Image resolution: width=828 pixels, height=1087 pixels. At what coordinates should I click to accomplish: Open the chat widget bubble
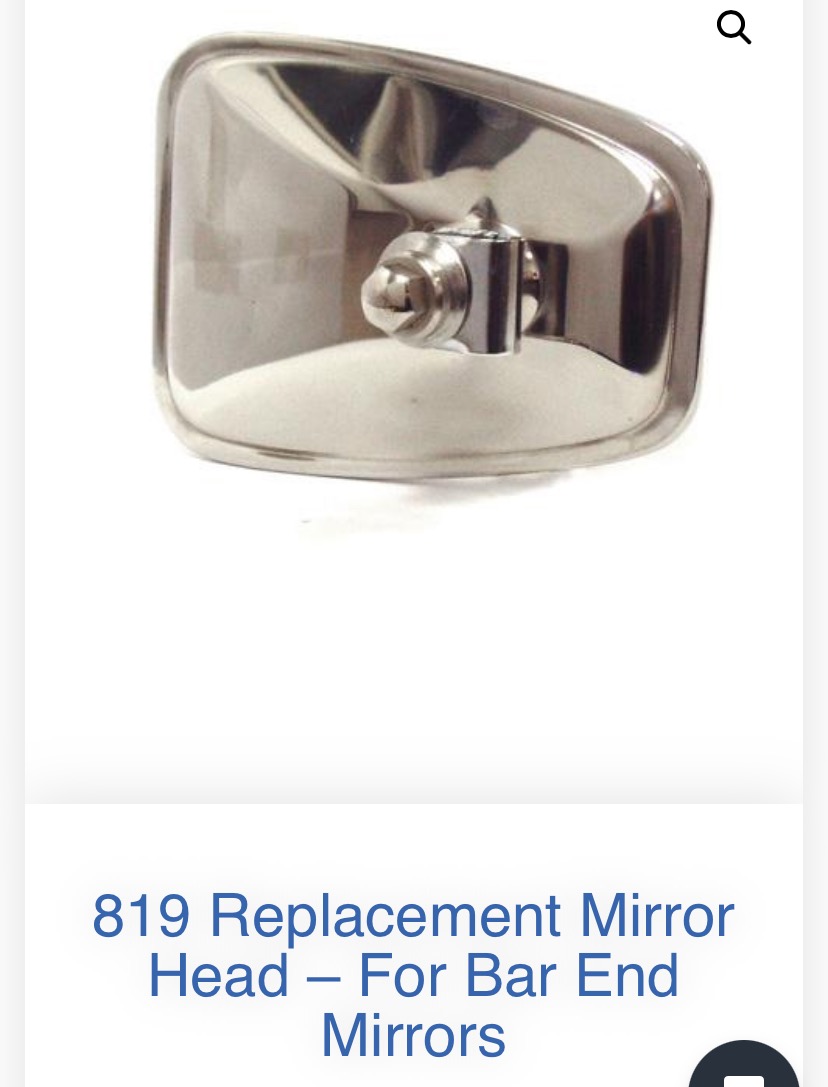point(746,1067)
